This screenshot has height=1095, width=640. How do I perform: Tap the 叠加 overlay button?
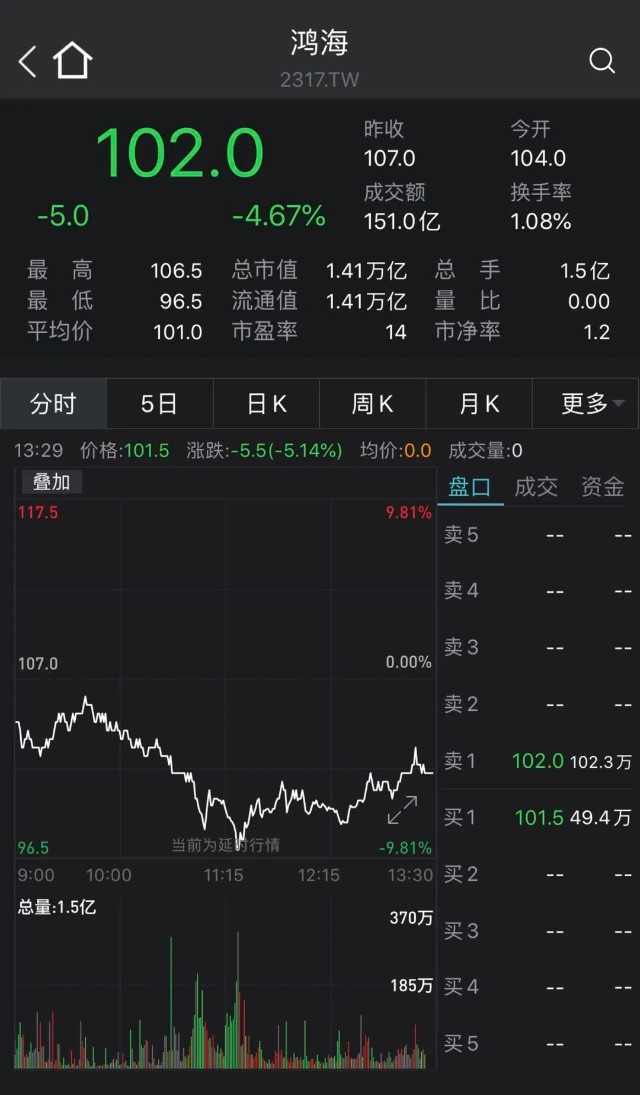click(x=52, y=482)
